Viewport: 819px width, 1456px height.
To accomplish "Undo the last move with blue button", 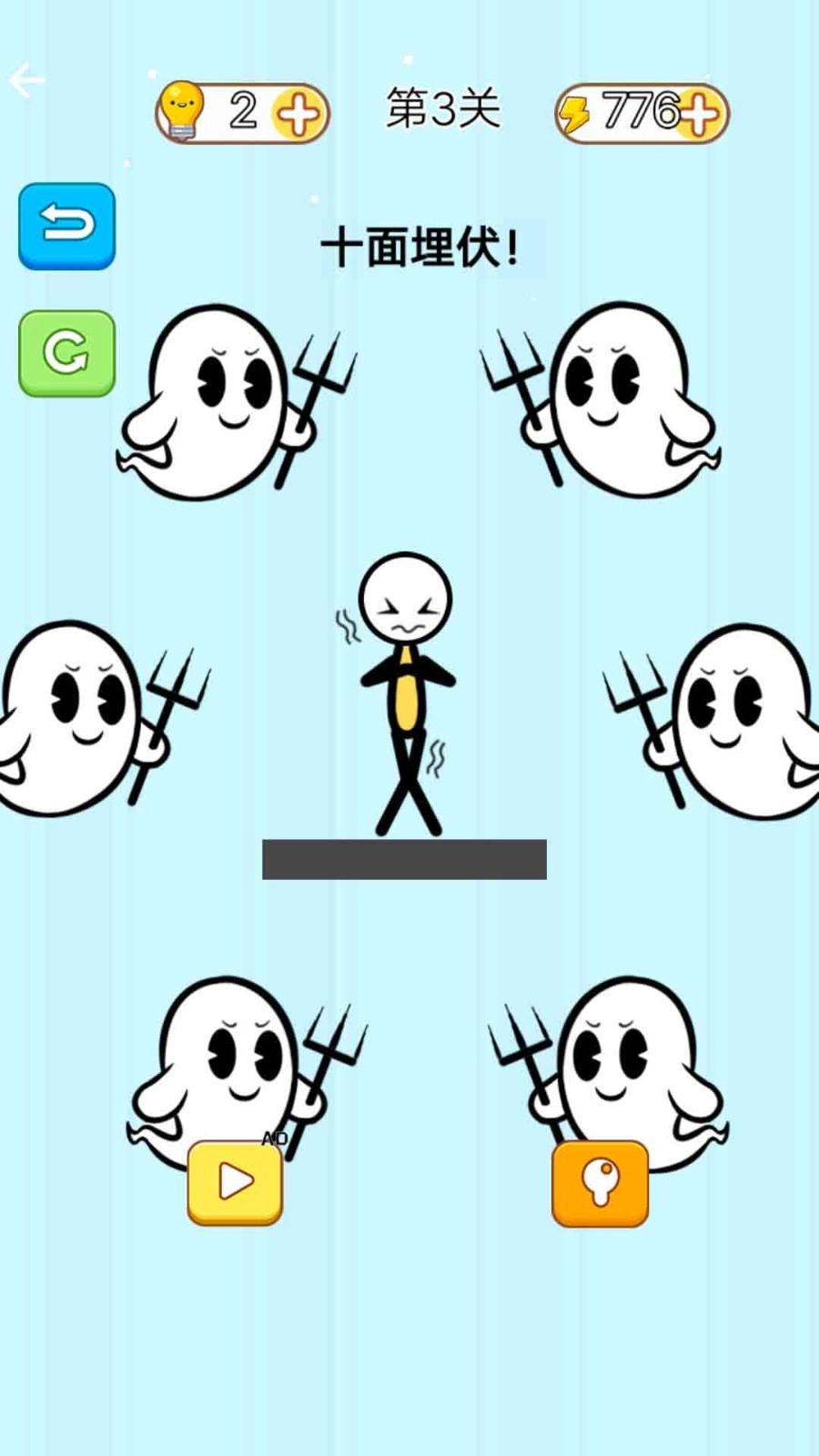I will [x=67, y=226].
